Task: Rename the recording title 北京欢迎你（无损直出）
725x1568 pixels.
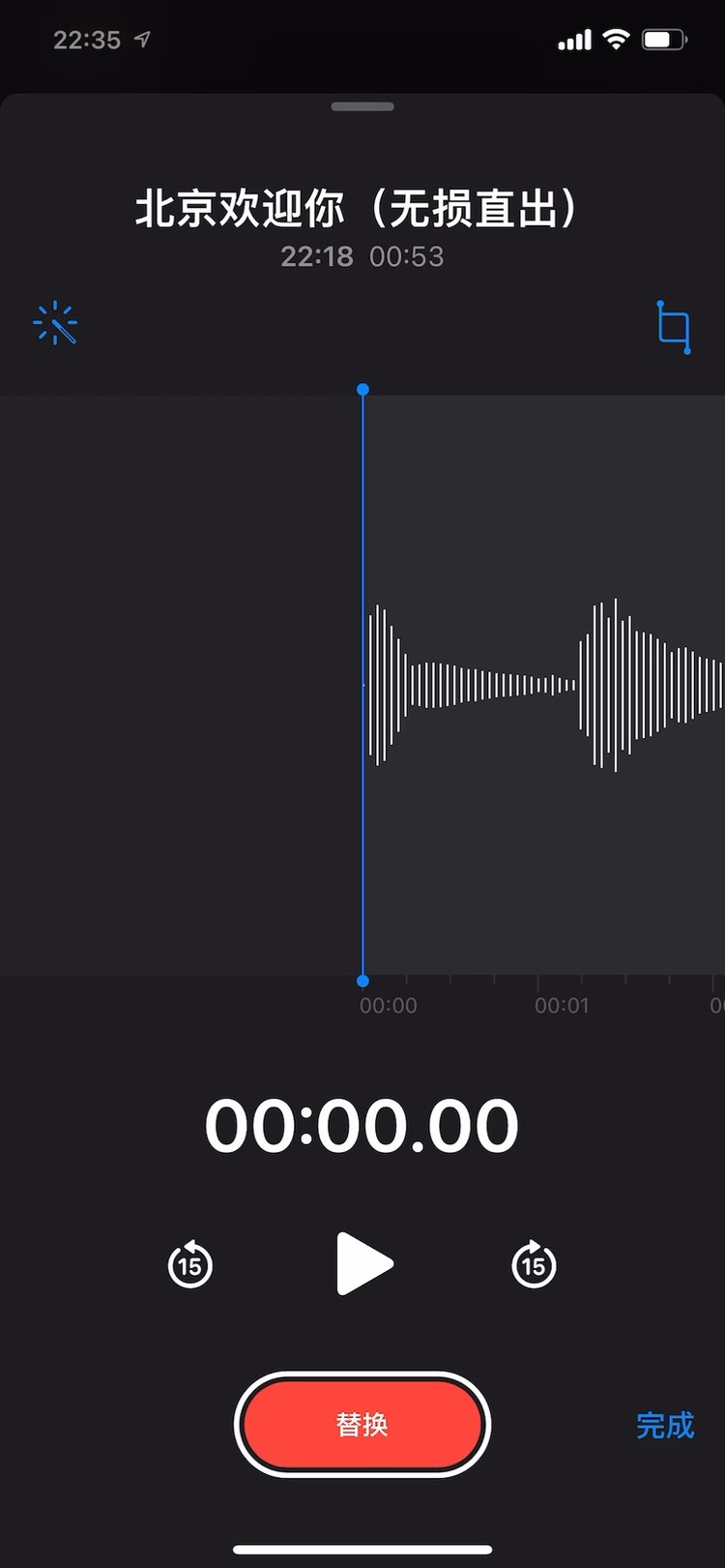Action: pos(356,209)
